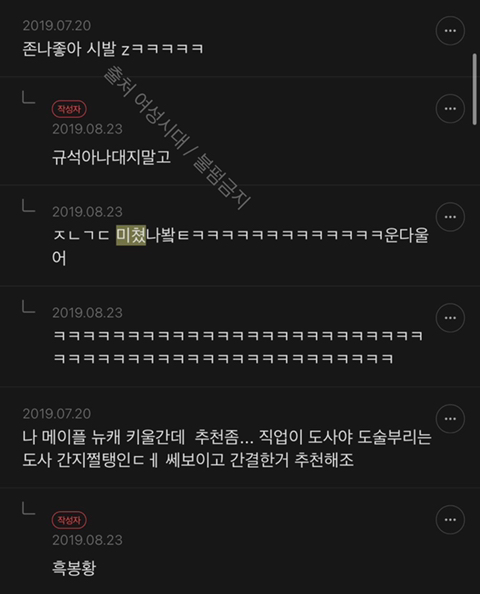Open options for comment '존나좋아 시발'
The width and height of the screenshot is (480, 594).
pyautogui.click(x=450, y=31)
